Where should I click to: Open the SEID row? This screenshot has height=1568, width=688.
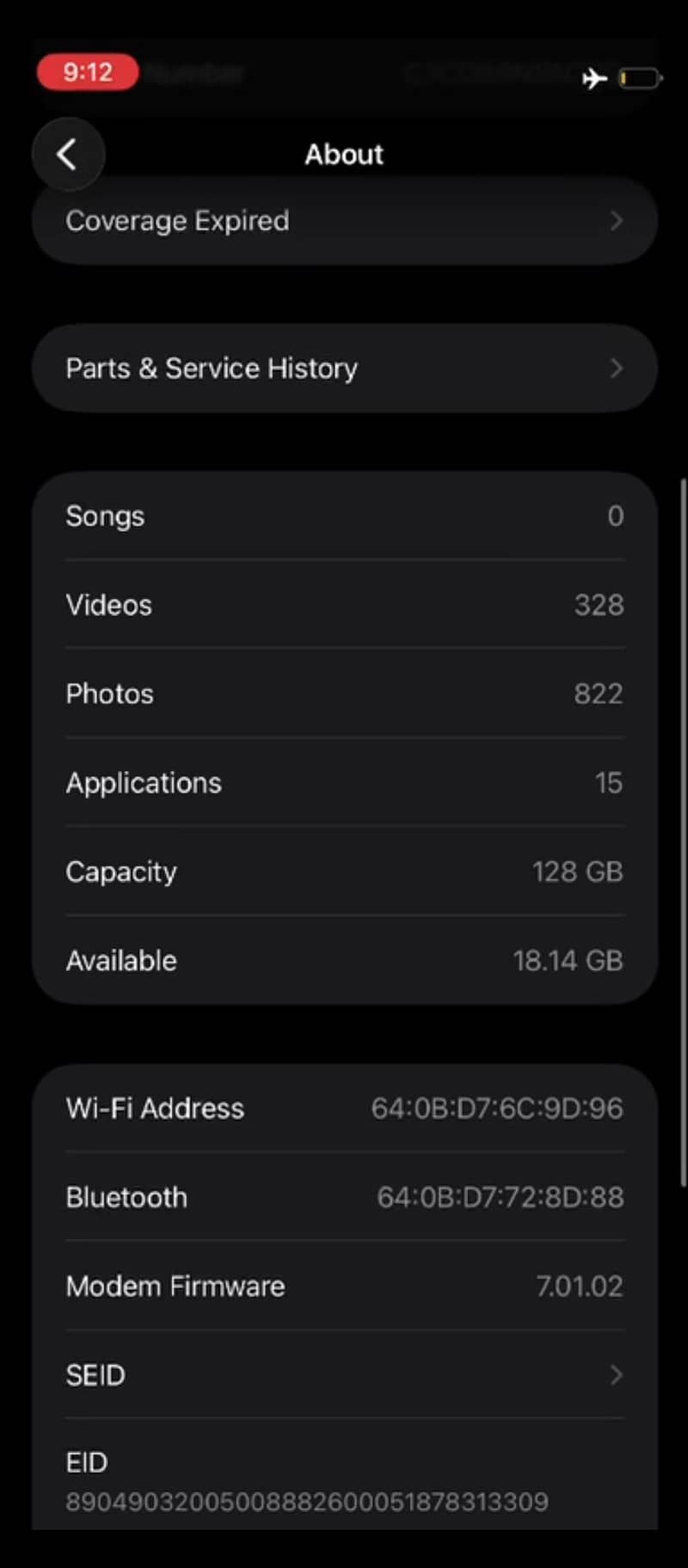344,1374
